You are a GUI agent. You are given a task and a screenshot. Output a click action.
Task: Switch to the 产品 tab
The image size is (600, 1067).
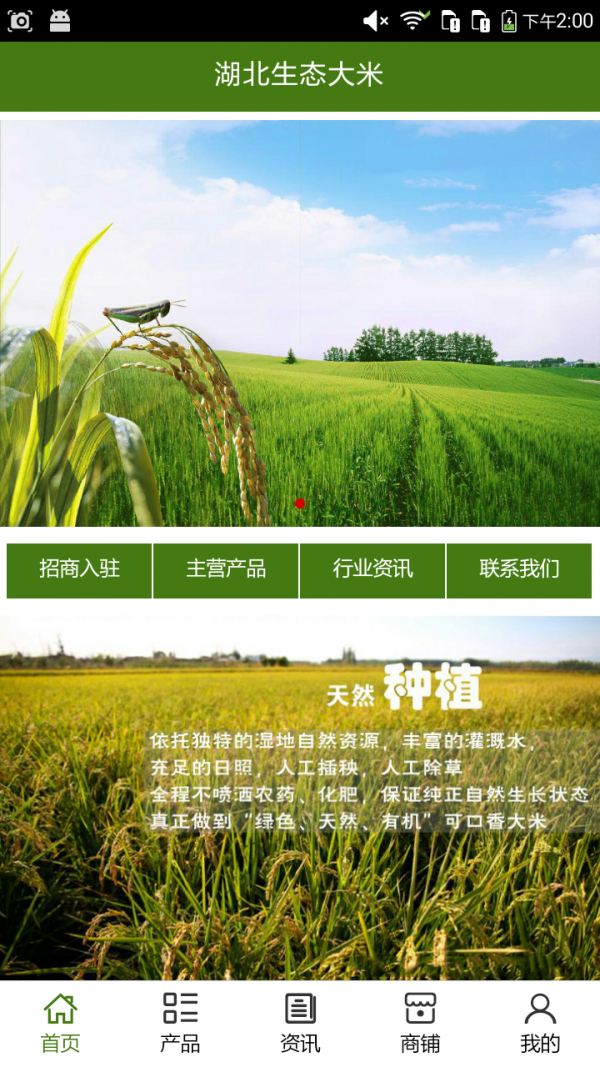tap(180, 1023)
